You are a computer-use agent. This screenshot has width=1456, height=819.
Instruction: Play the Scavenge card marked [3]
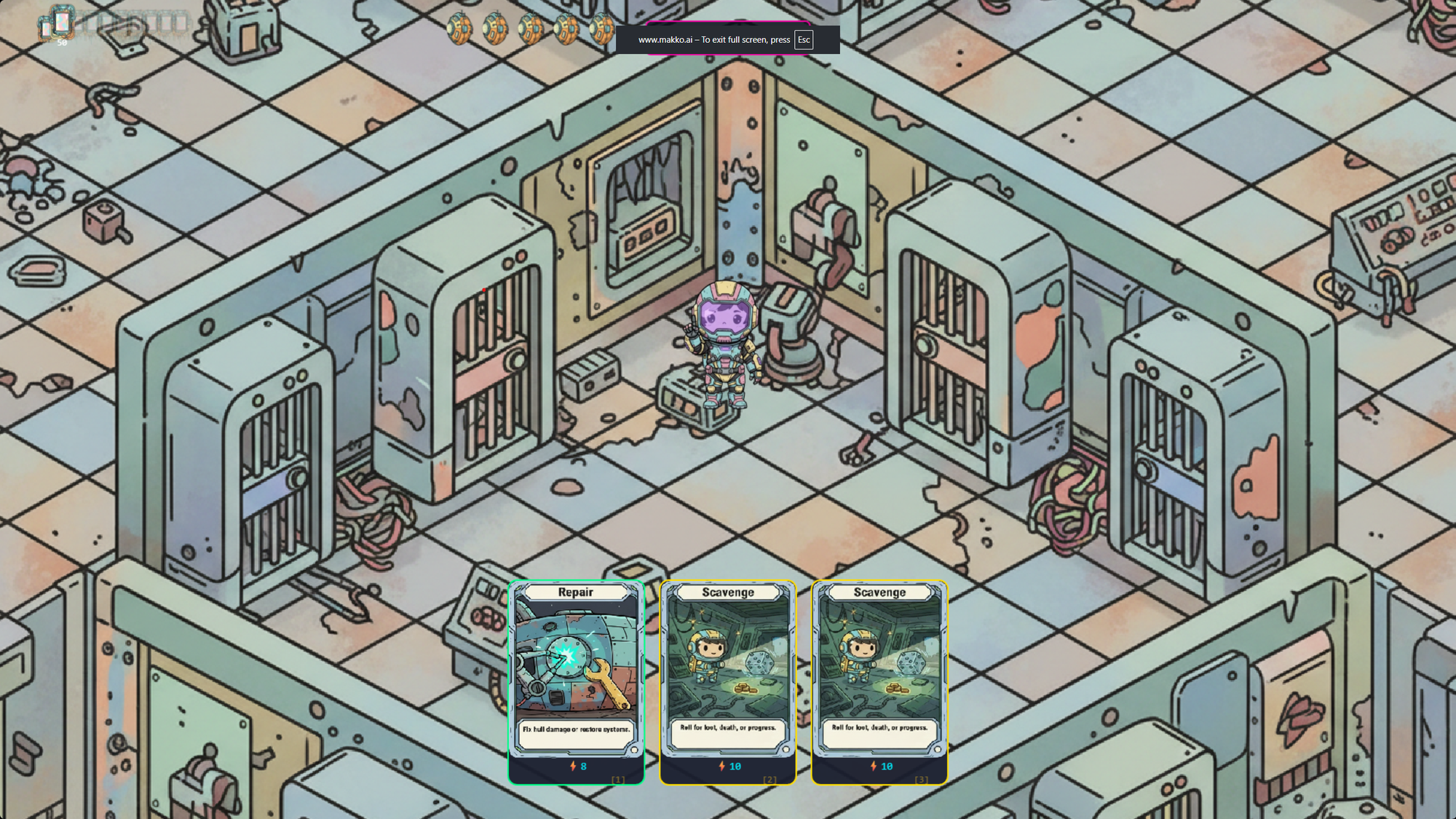(x=879, y=681)
